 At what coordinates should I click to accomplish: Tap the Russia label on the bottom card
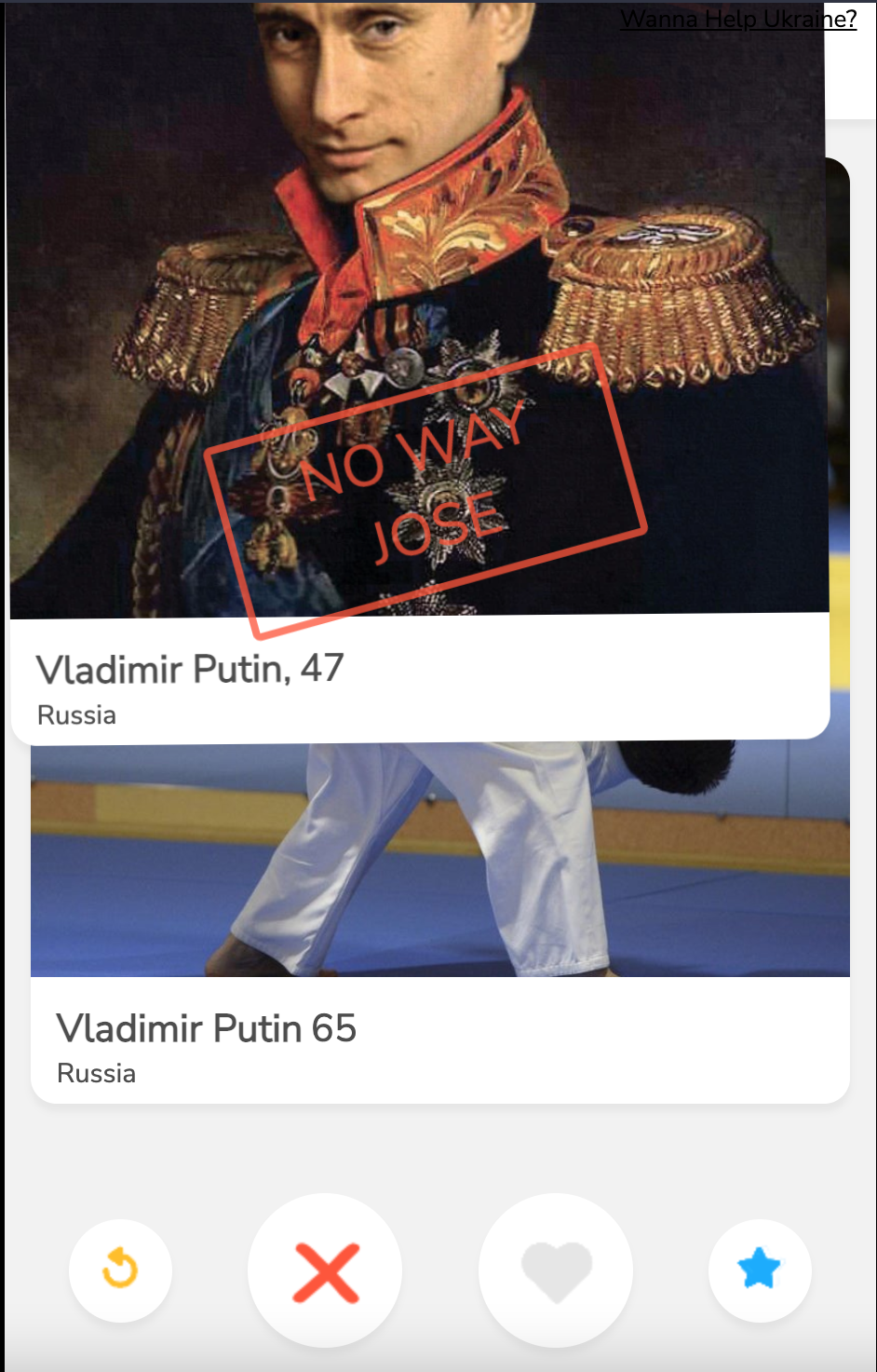97,1073
